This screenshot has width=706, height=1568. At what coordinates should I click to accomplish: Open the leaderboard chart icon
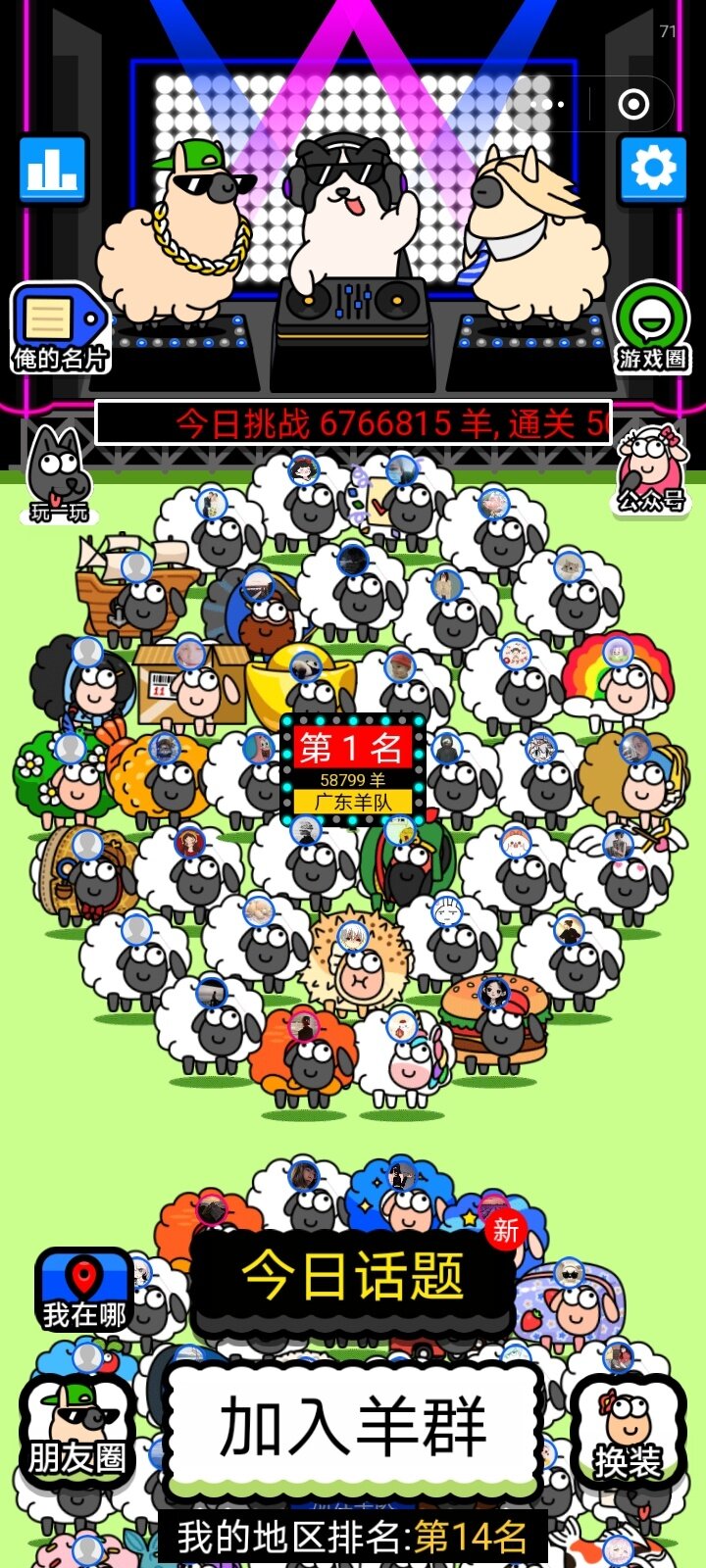53,171
